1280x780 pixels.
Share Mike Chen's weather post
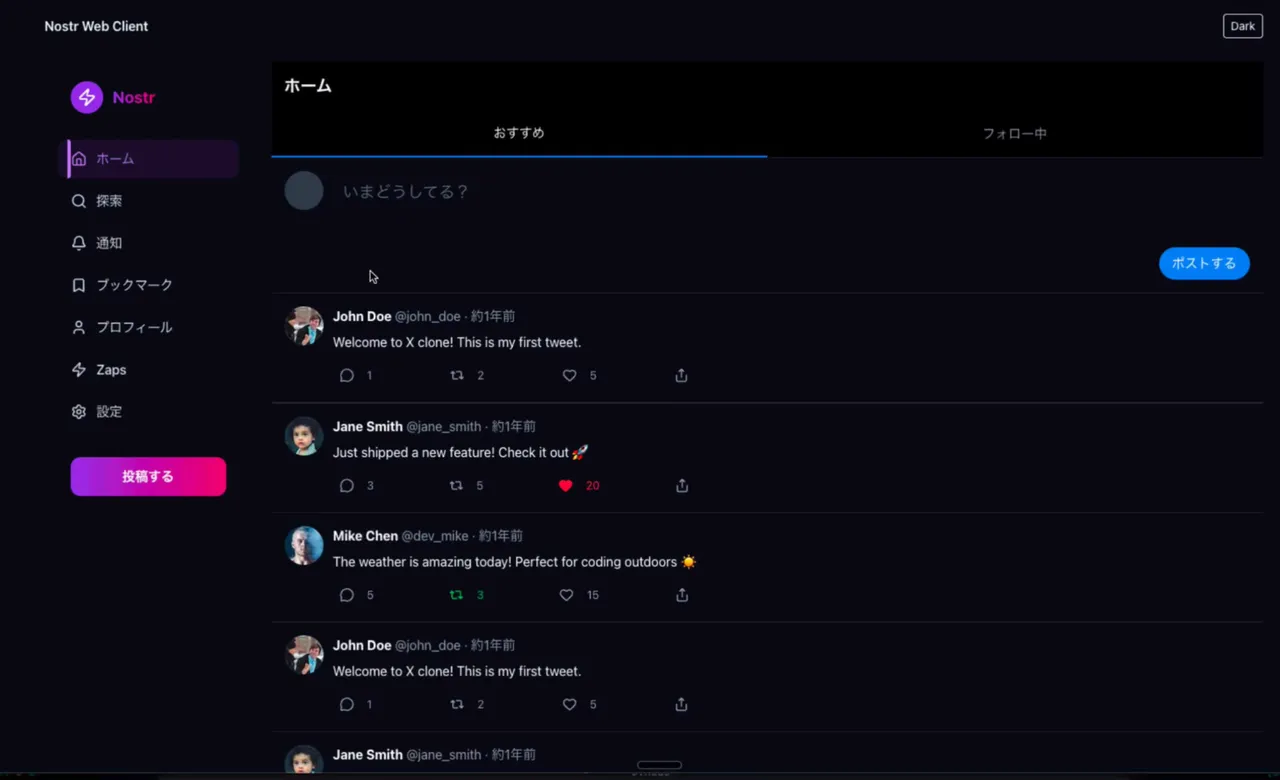click(x=682, y=595)
